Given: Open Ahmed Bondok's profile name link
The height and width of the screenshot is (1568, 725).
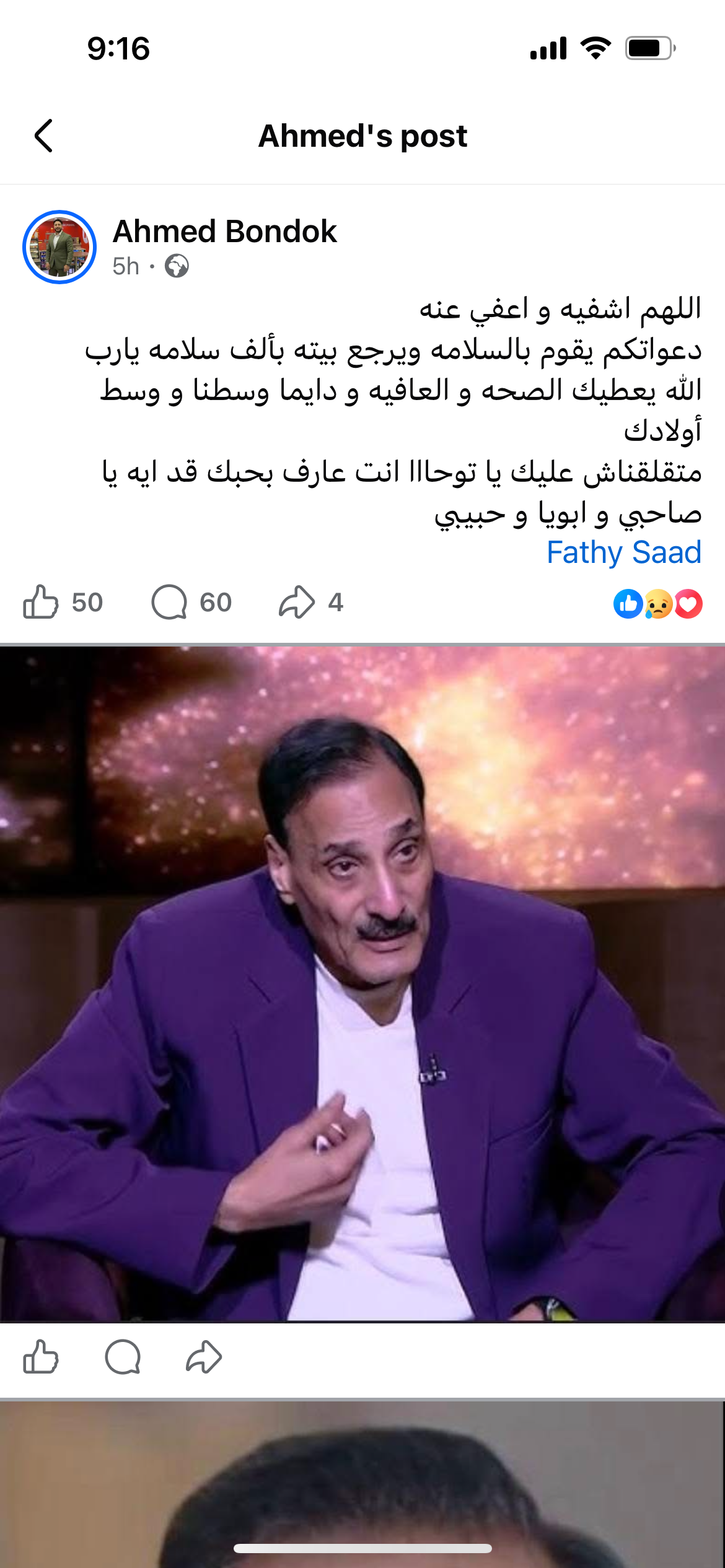Looking at the screenshot, I should (x=224, y=232).
